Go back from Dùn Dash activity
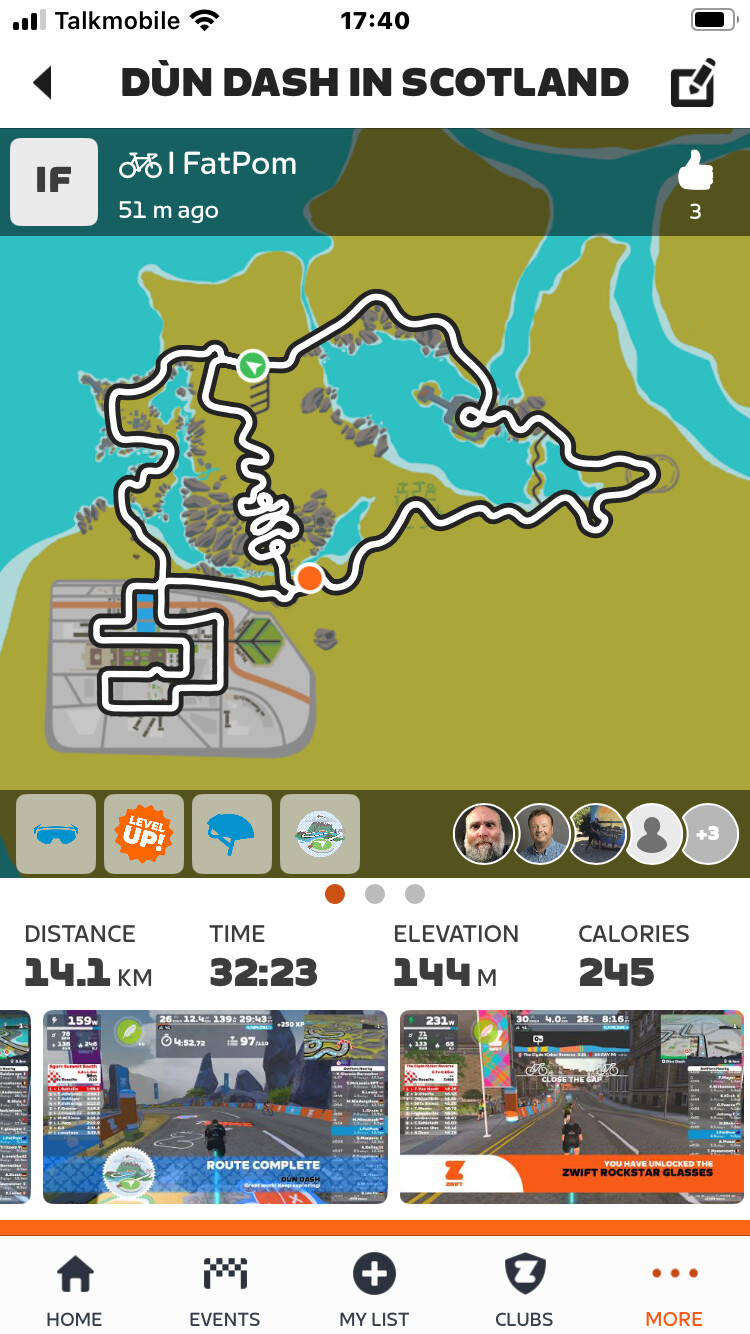The height and width of the screenshot is (1334, 750). point(43,83)
